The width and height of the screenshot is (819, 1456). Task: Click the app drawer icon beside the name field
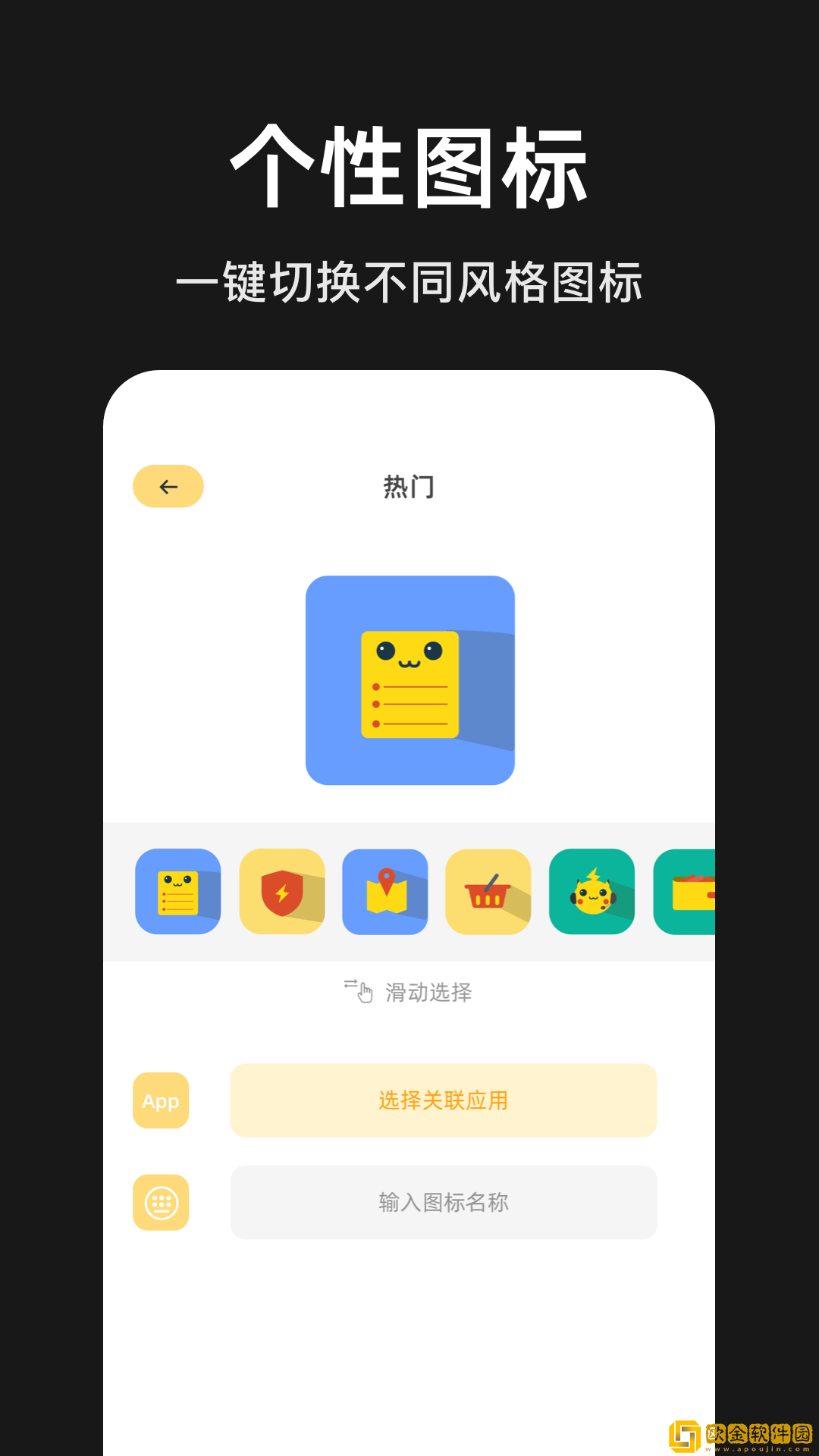tap(160, 1203)
